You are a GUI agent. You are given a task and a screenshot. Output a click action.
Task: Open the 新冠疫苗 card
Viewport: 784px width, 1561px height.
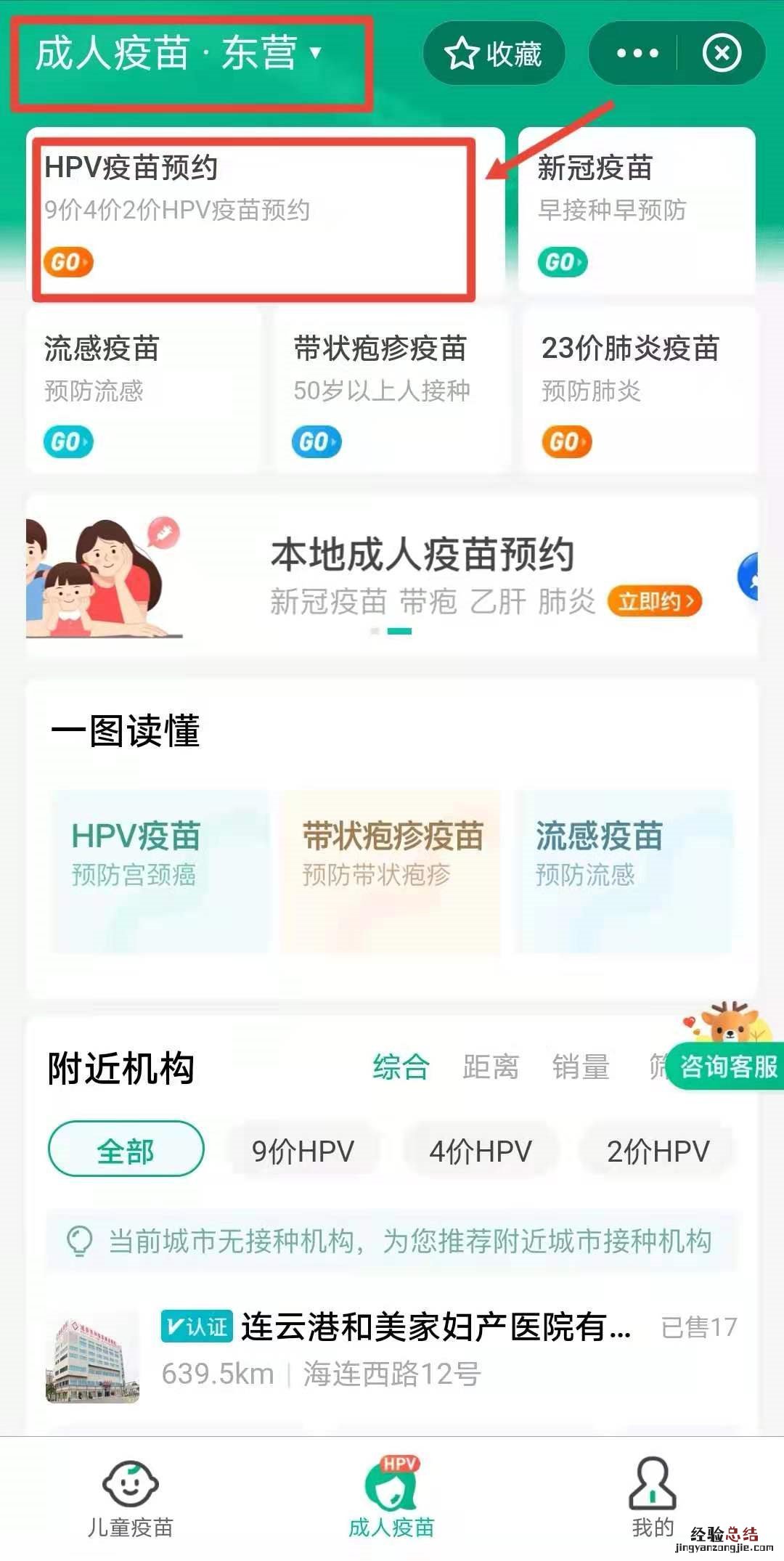636,212
